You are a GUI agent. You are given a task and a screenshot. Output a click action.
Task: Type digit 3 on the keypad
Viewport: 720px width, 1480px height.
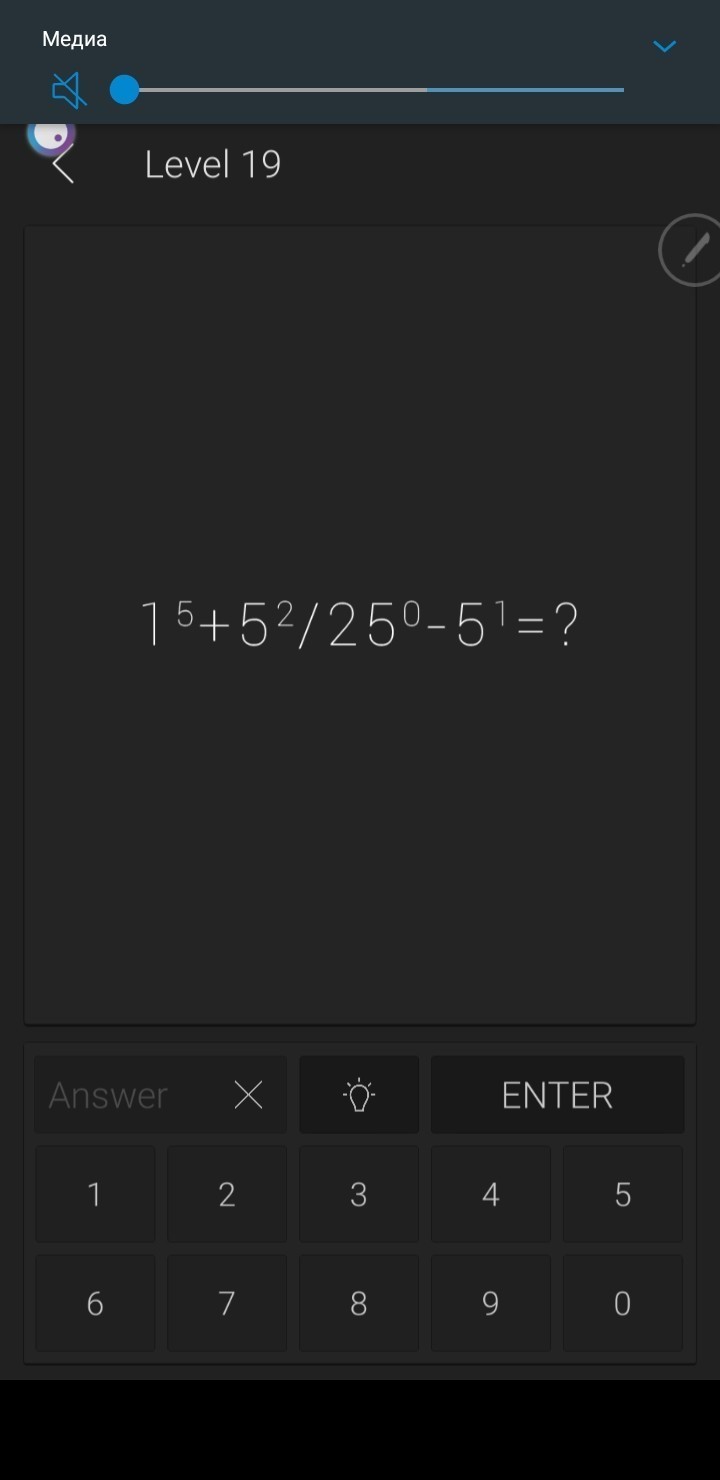point(359,1194)
